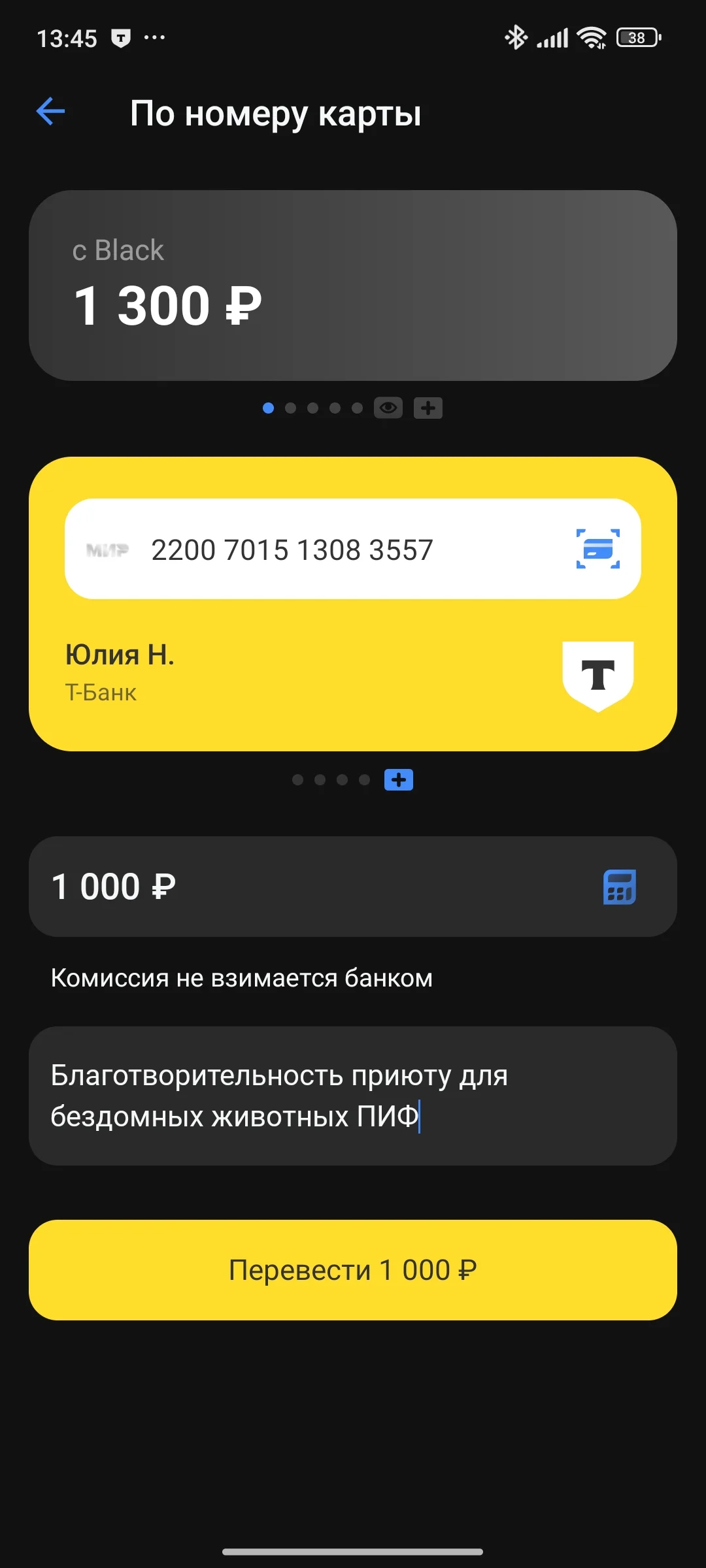Toggle balance visibility with the eye icon
The width and height of the screenshot is (706, 1568).
[388, 408]
